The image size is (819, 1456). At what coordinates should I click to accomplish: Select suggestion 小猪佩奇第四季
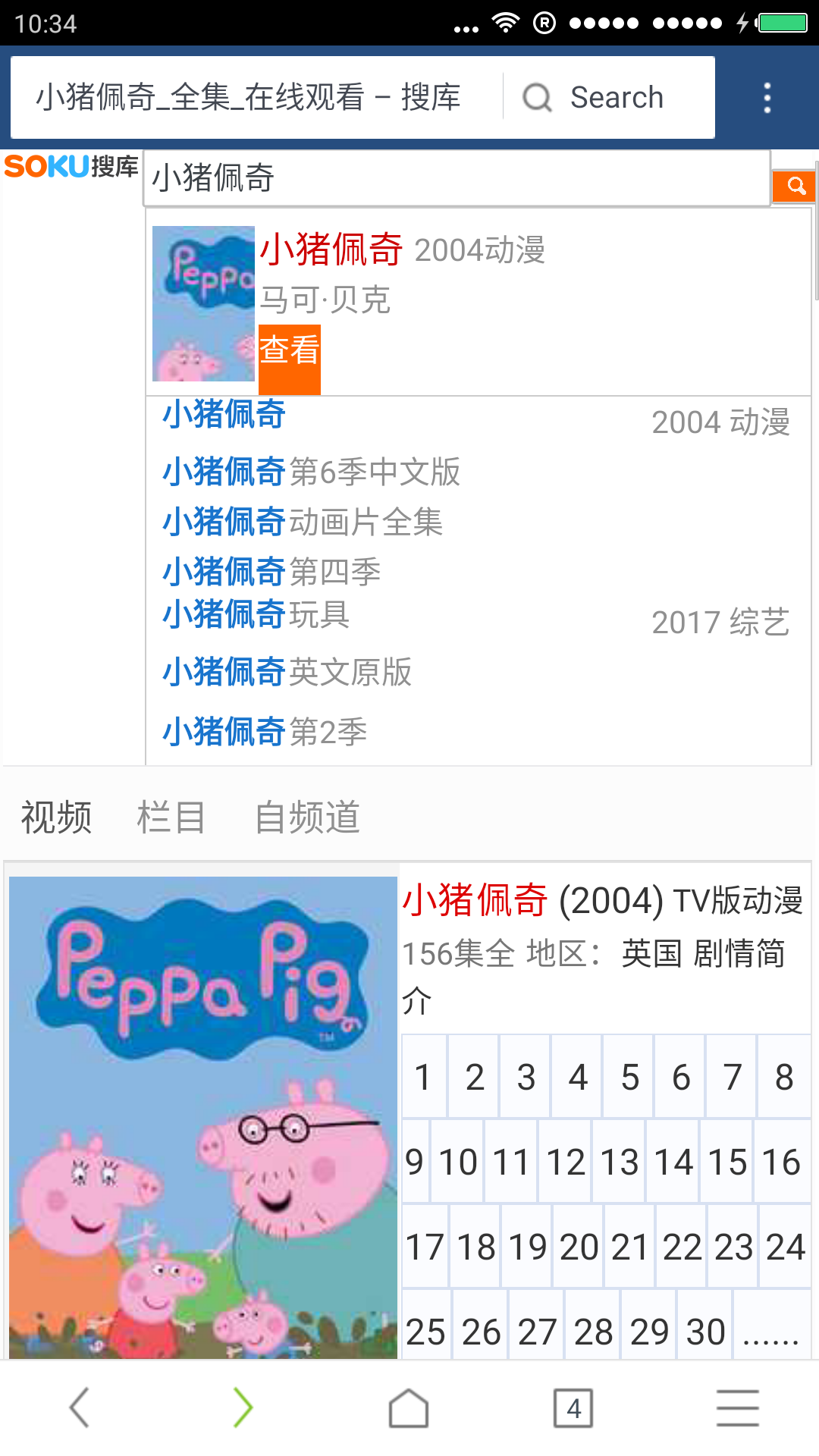pyautogui.click(x=271, y=571)
